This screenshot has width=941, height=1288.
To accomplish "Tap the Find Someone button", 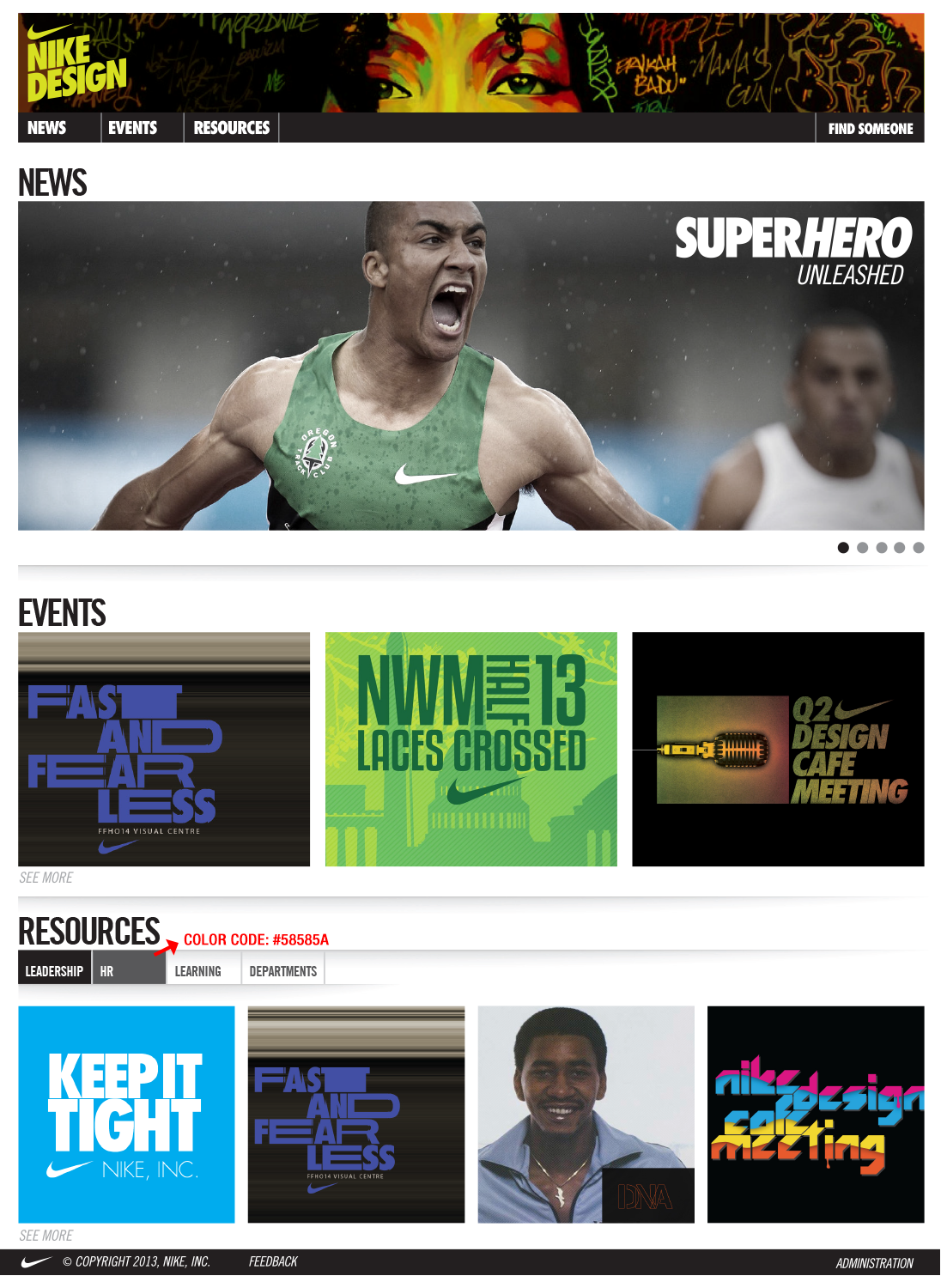I will click(870, 129).
